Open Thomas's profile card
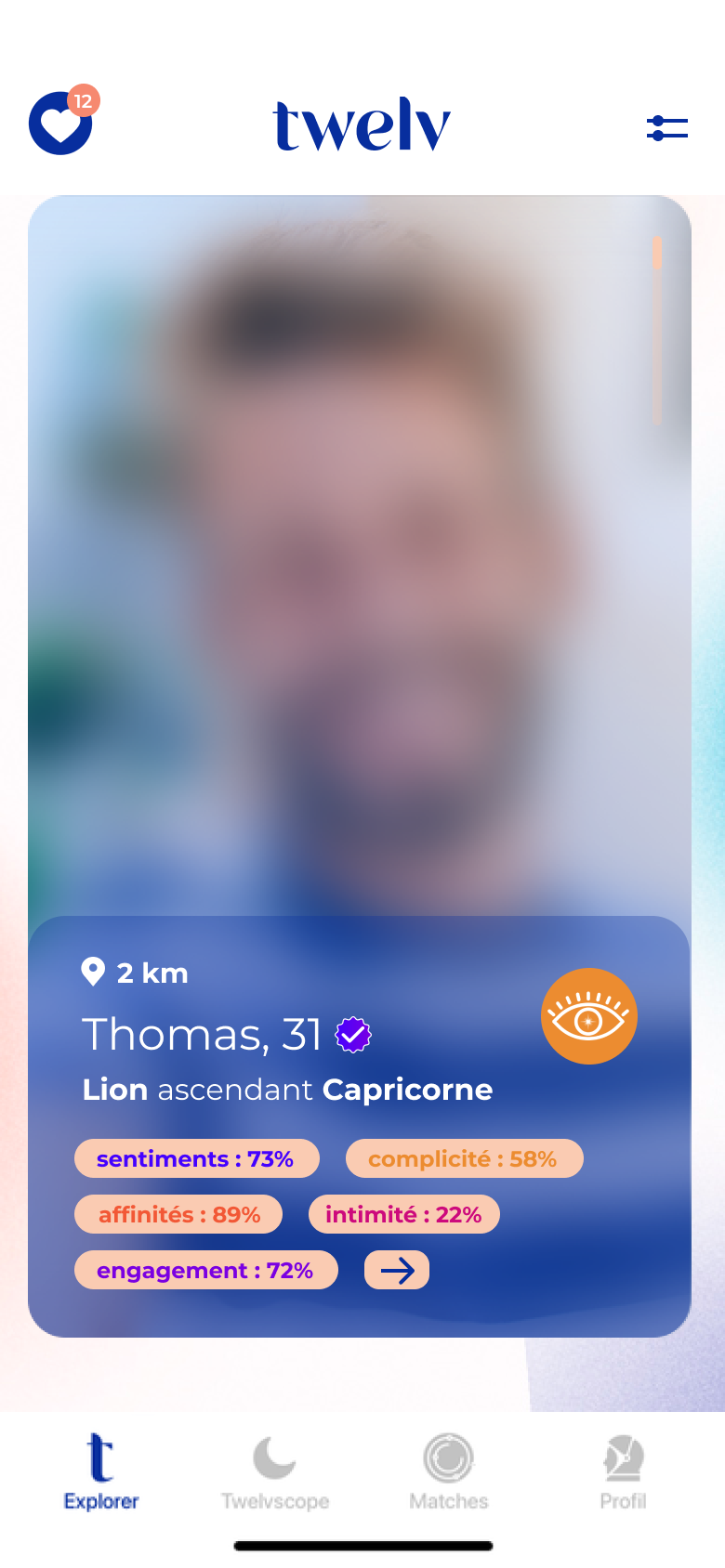This screenshot has height=1568, width=725. pos(360,766)
